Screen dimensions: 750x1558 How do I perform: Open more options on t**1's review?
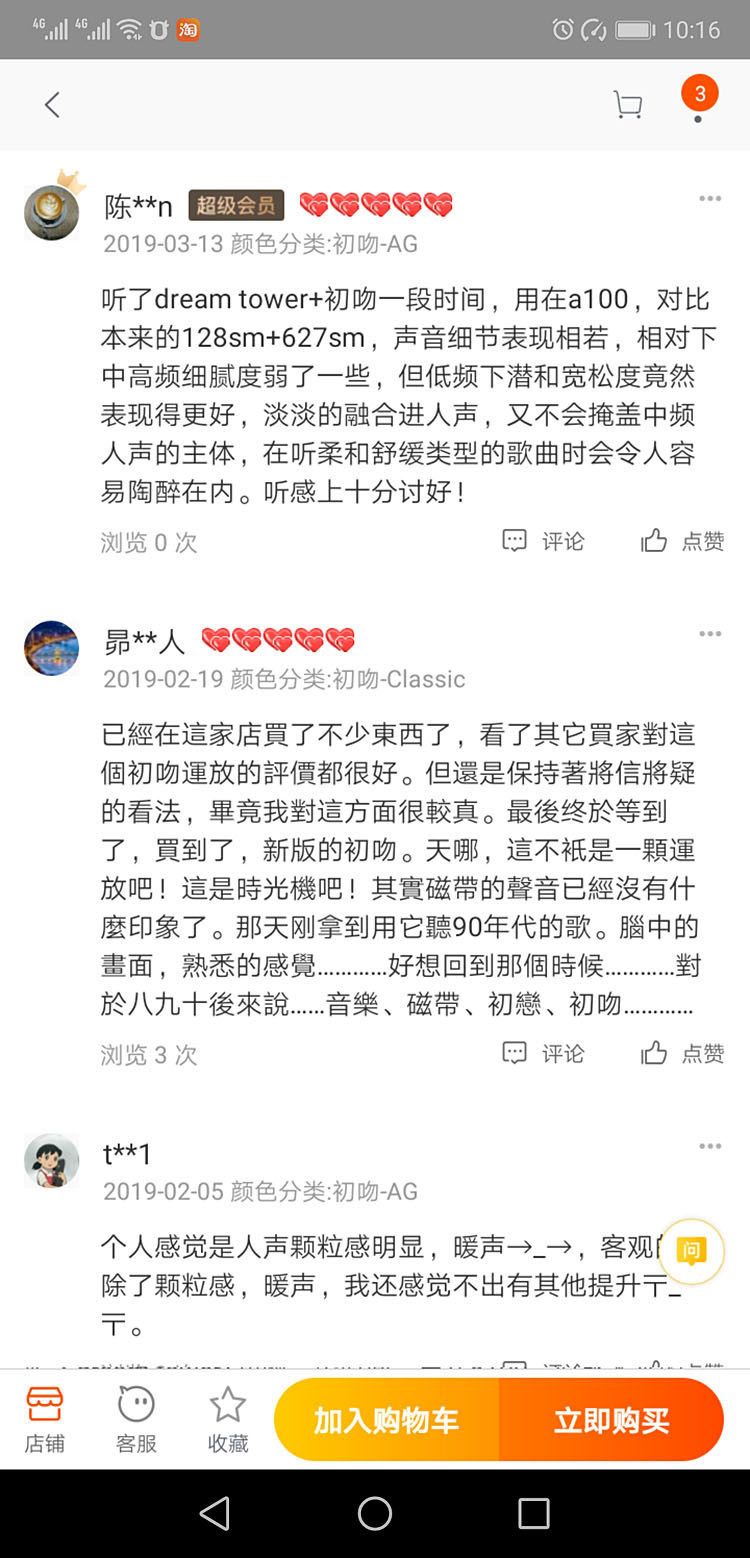point(710,1146)
